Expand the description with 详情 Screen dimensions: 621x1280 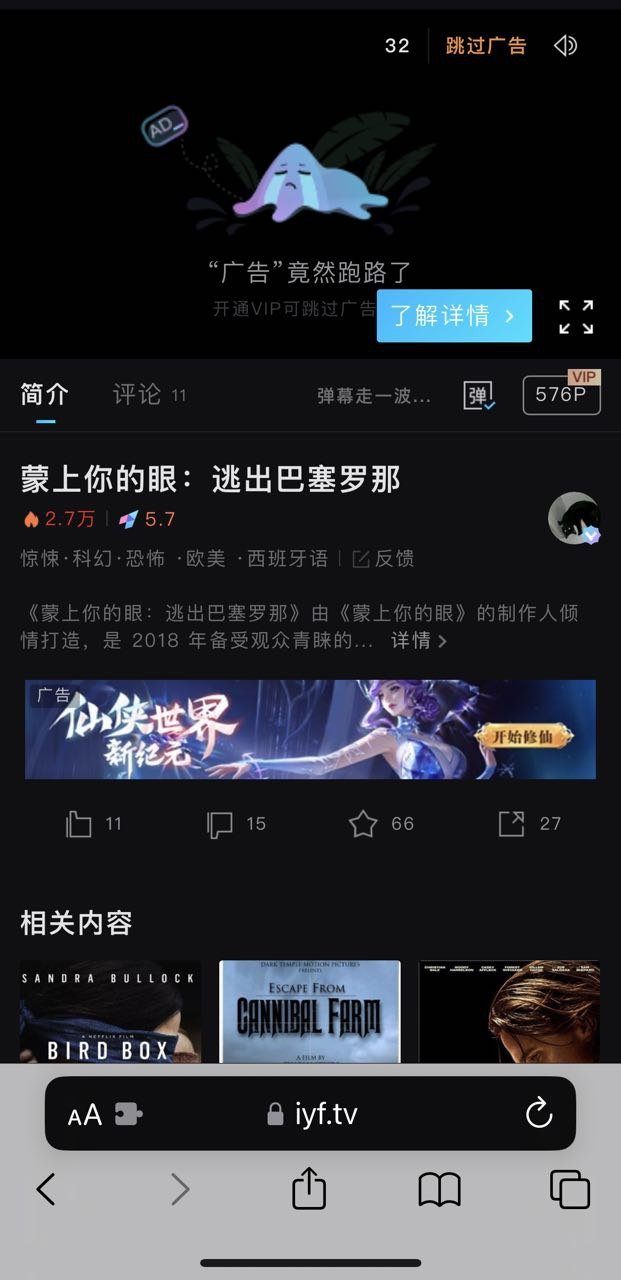(x=418, y=640)
